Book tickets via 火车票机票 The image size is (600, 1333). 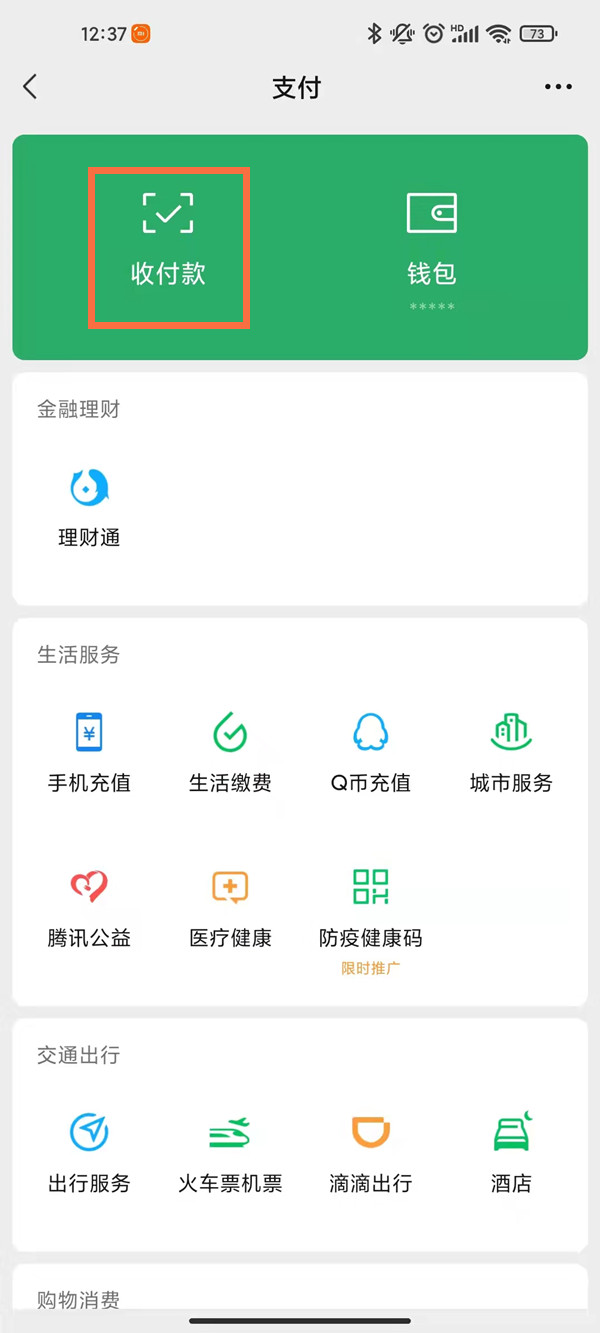coord(230,1153)
